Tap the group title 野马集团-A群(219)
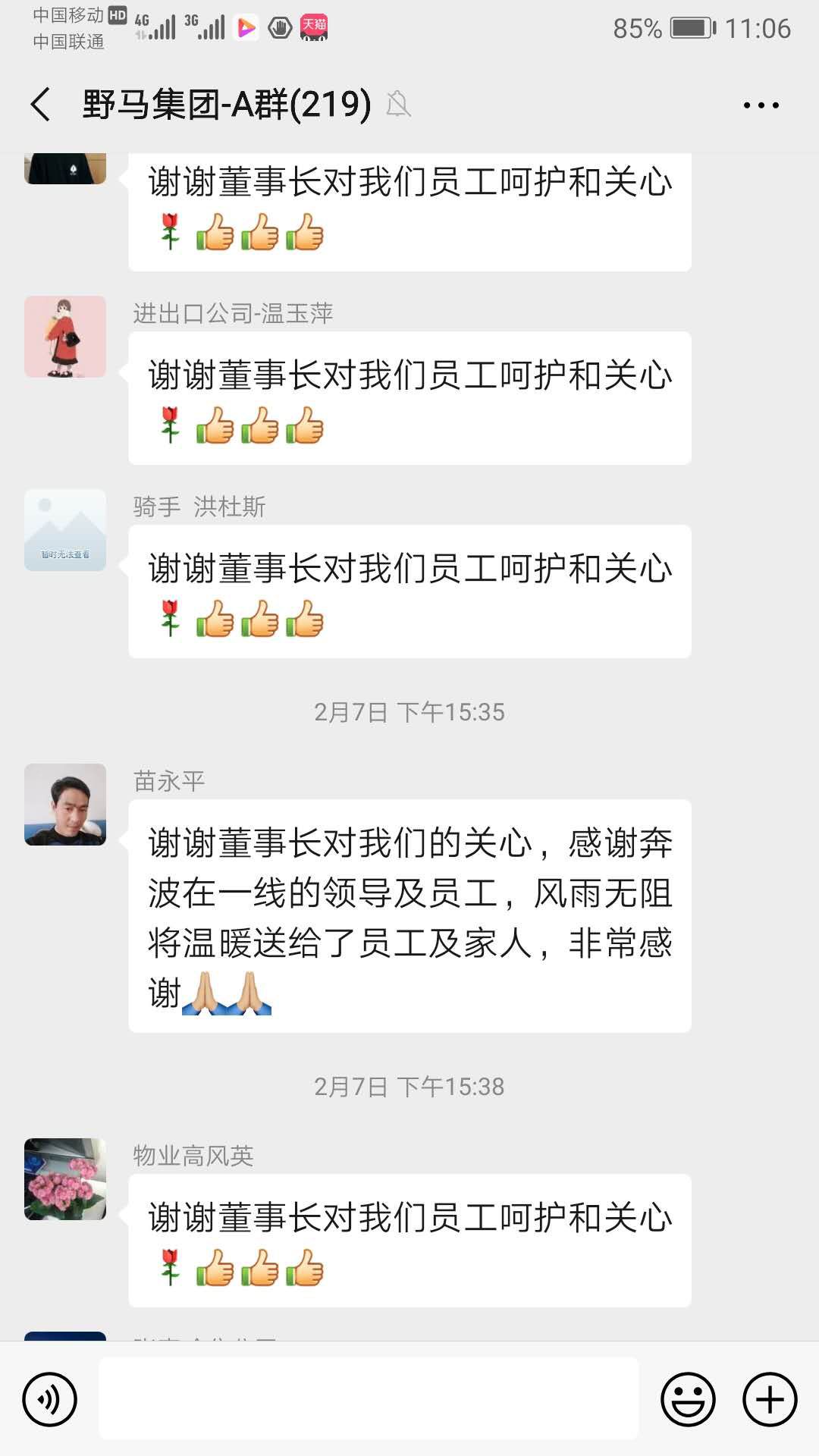This screenshot has width=819, height=1456. click(224, 105)
